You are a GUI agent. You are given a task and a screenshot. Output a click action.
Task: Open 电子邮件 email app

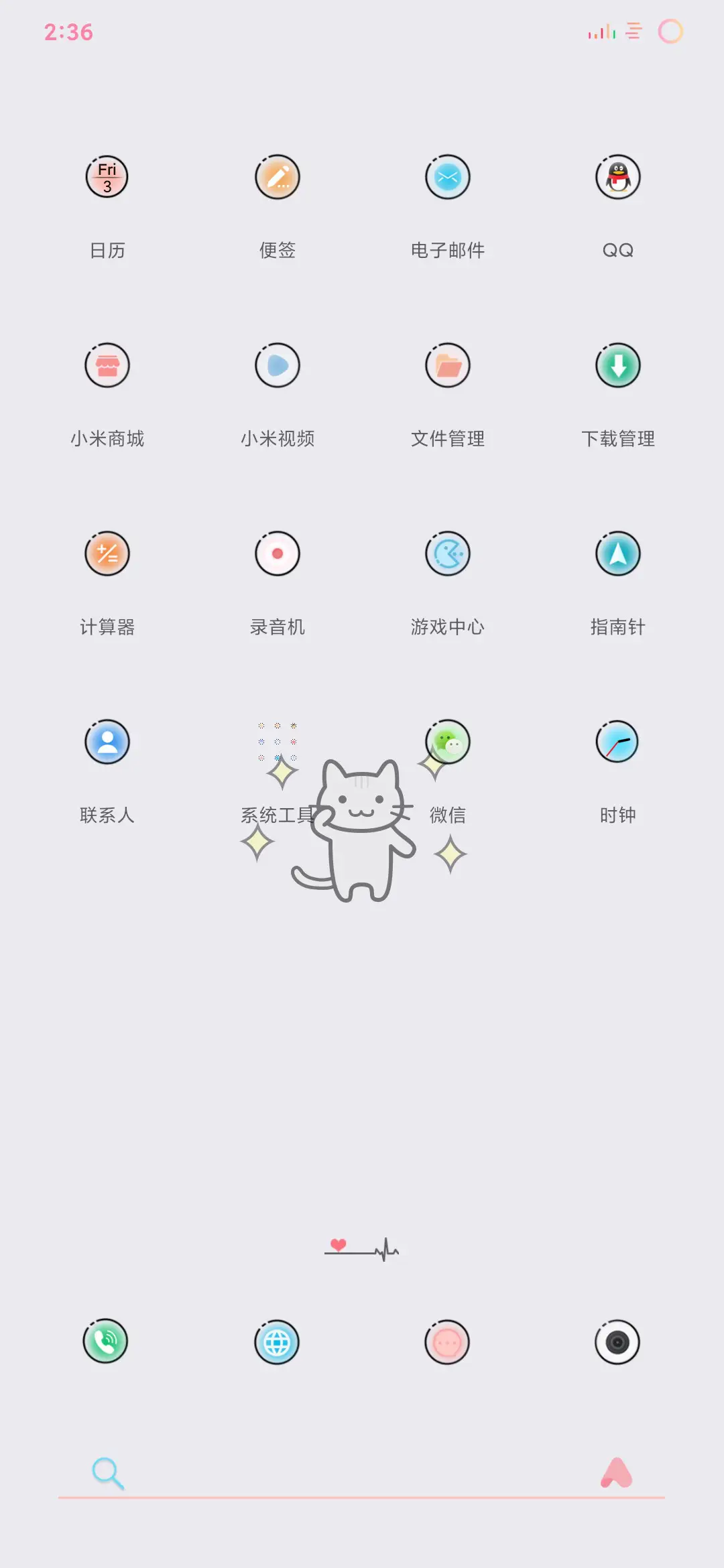[448, 177]
